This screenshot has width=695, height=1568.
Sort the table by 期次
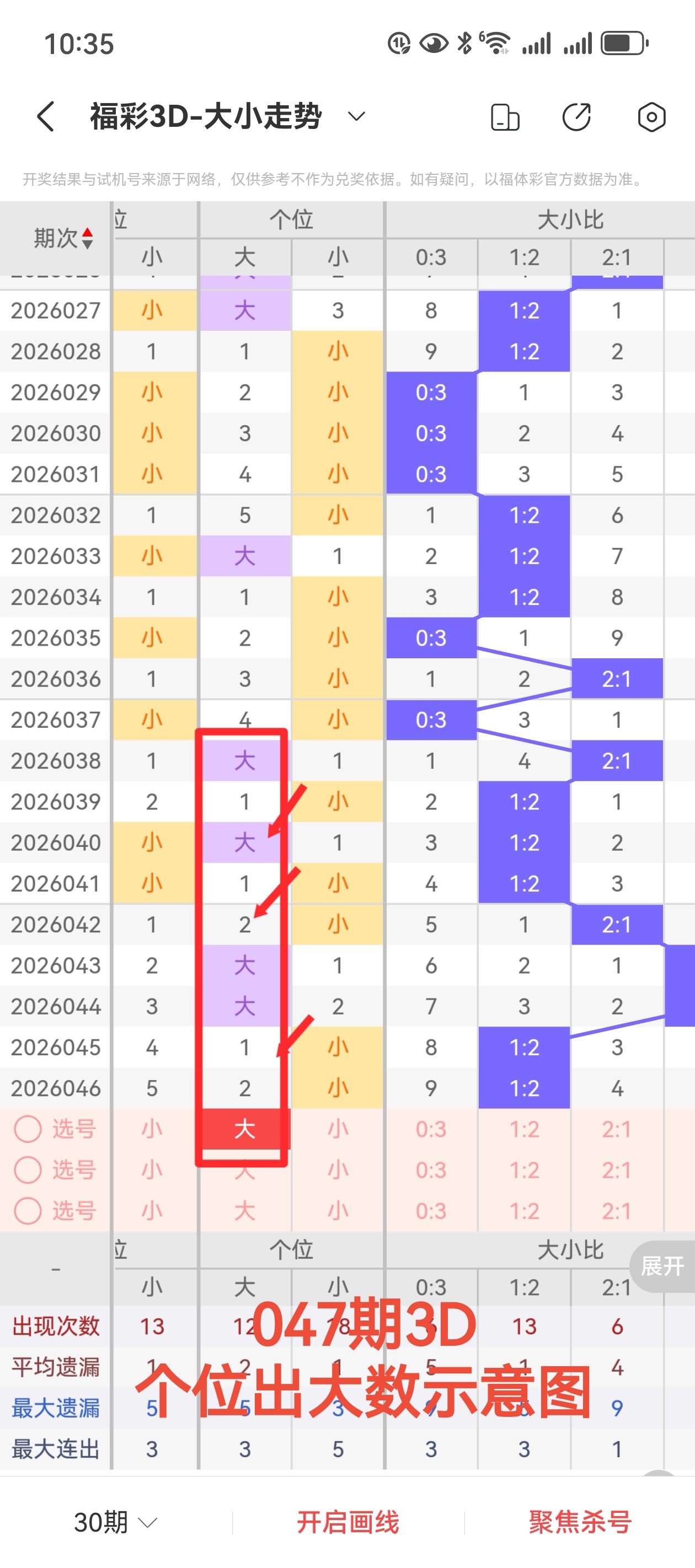[x=63, y=238]
